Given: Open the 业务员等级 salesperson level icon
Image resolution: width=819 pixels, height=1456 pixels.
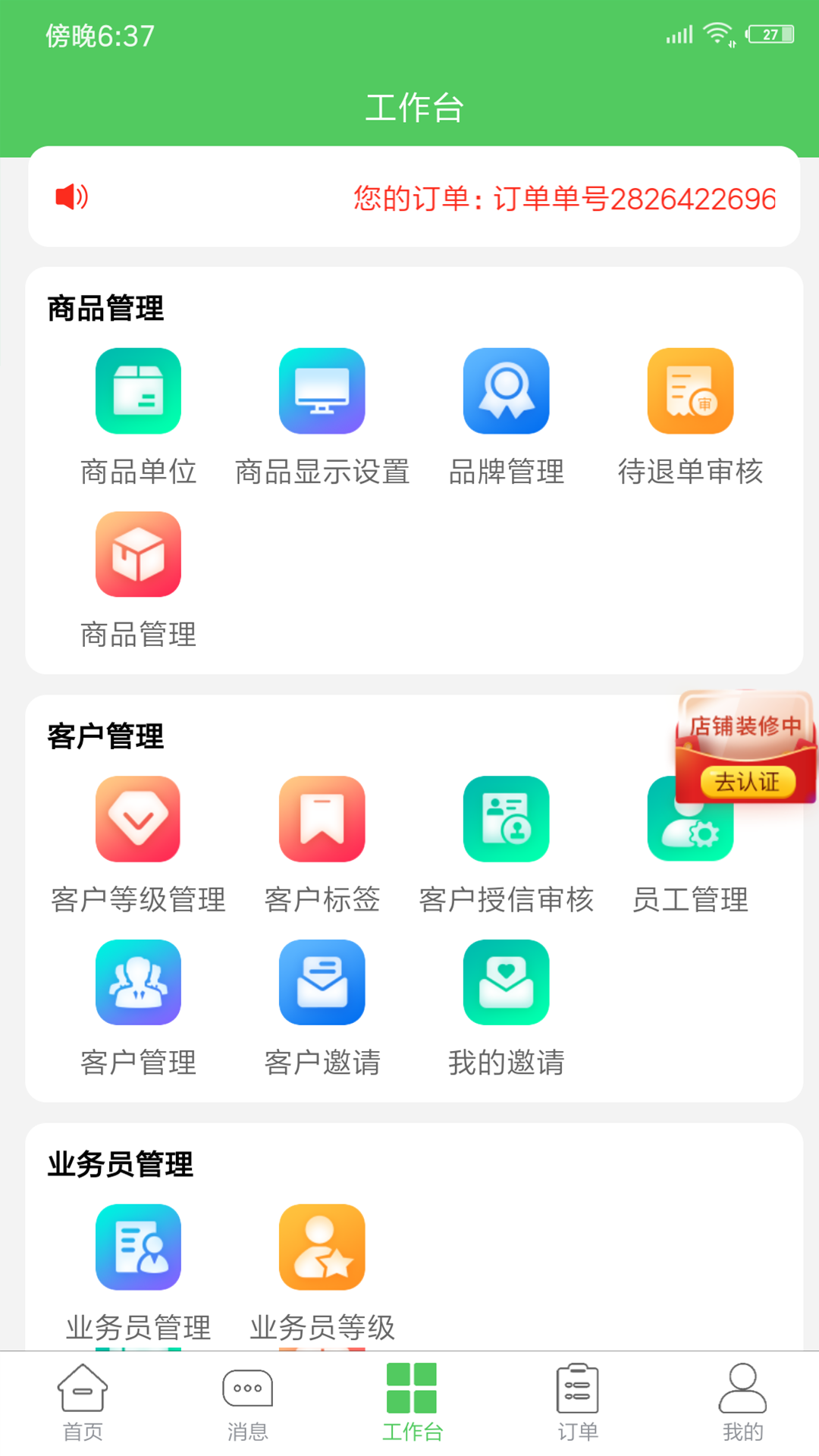Looking at the screenshot, I should tap(322, 1246).
